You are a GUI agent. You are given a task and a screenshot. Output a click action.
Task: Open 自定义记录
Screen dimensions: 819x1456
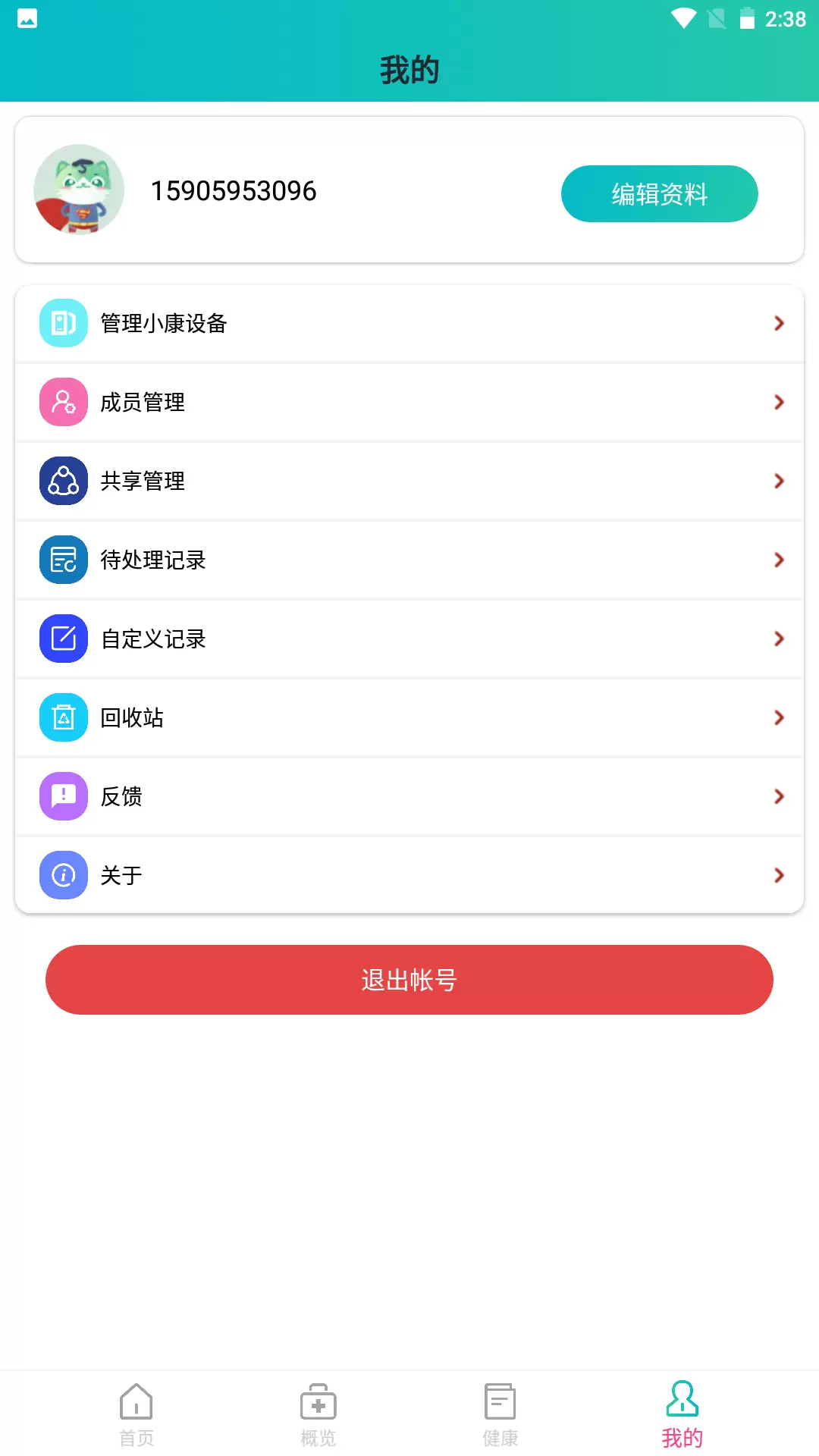[409, 639]
